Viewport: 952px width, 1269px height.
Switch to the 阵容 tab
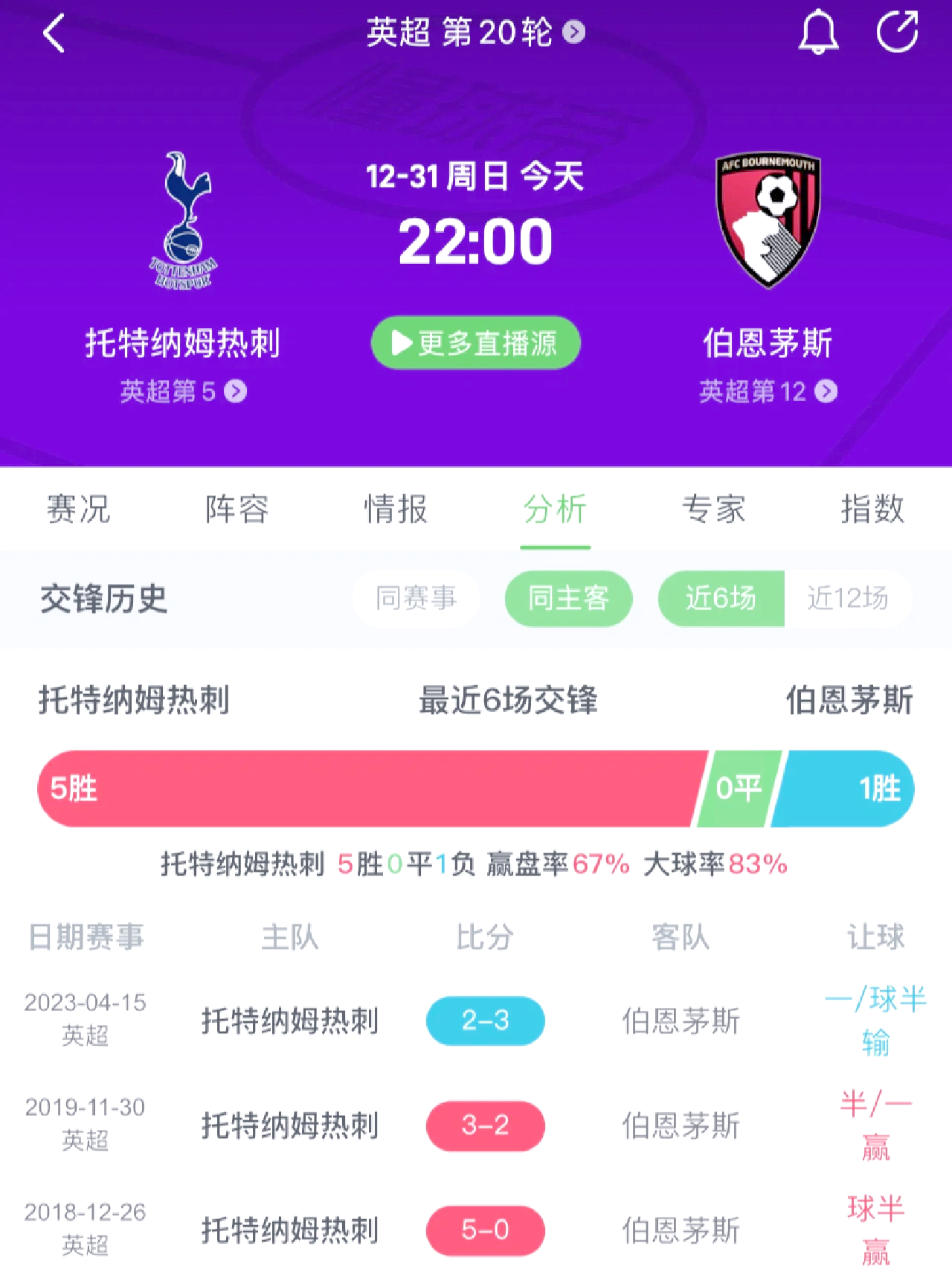coord(237,510)
